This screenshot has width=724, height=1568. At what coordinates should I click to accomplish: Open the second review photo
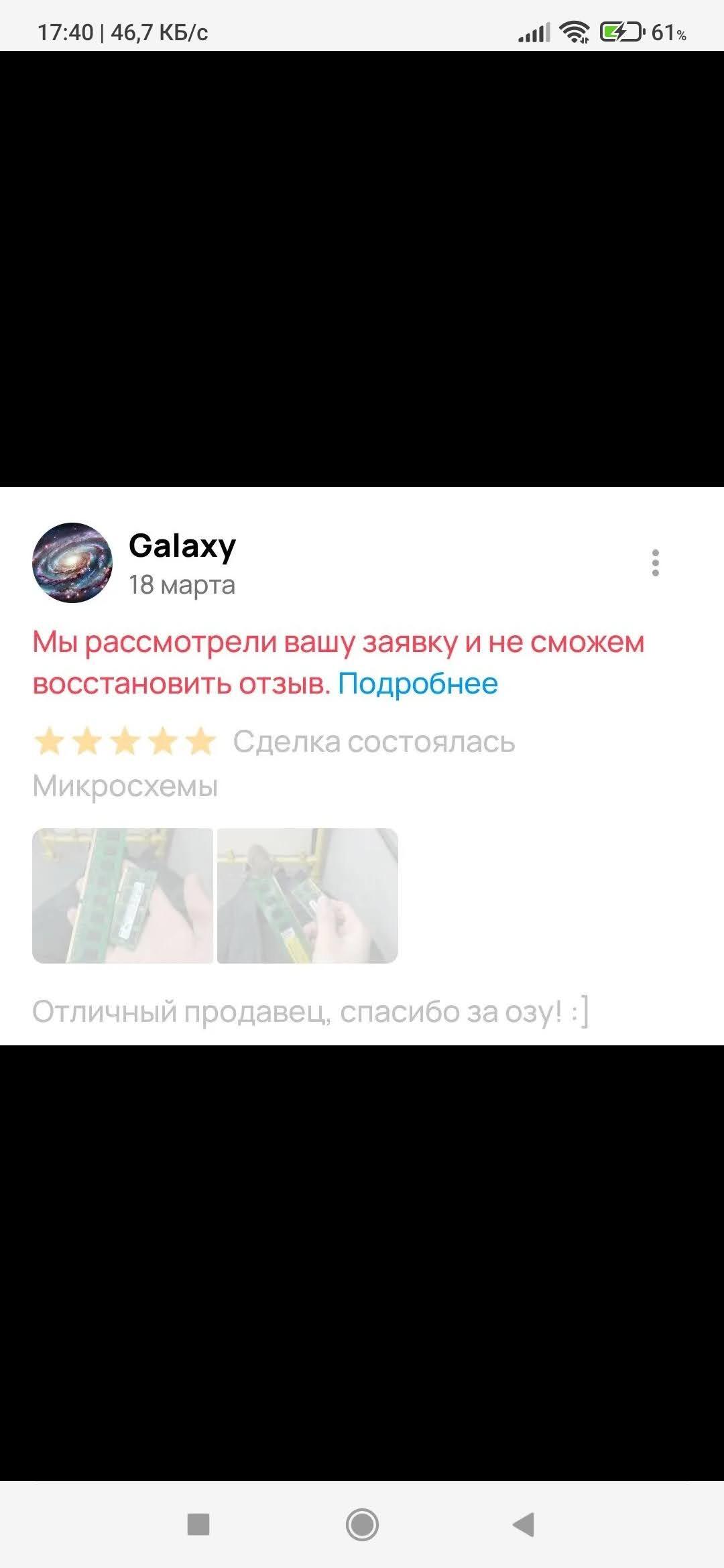pyautogui.click(x=308, y=896)
